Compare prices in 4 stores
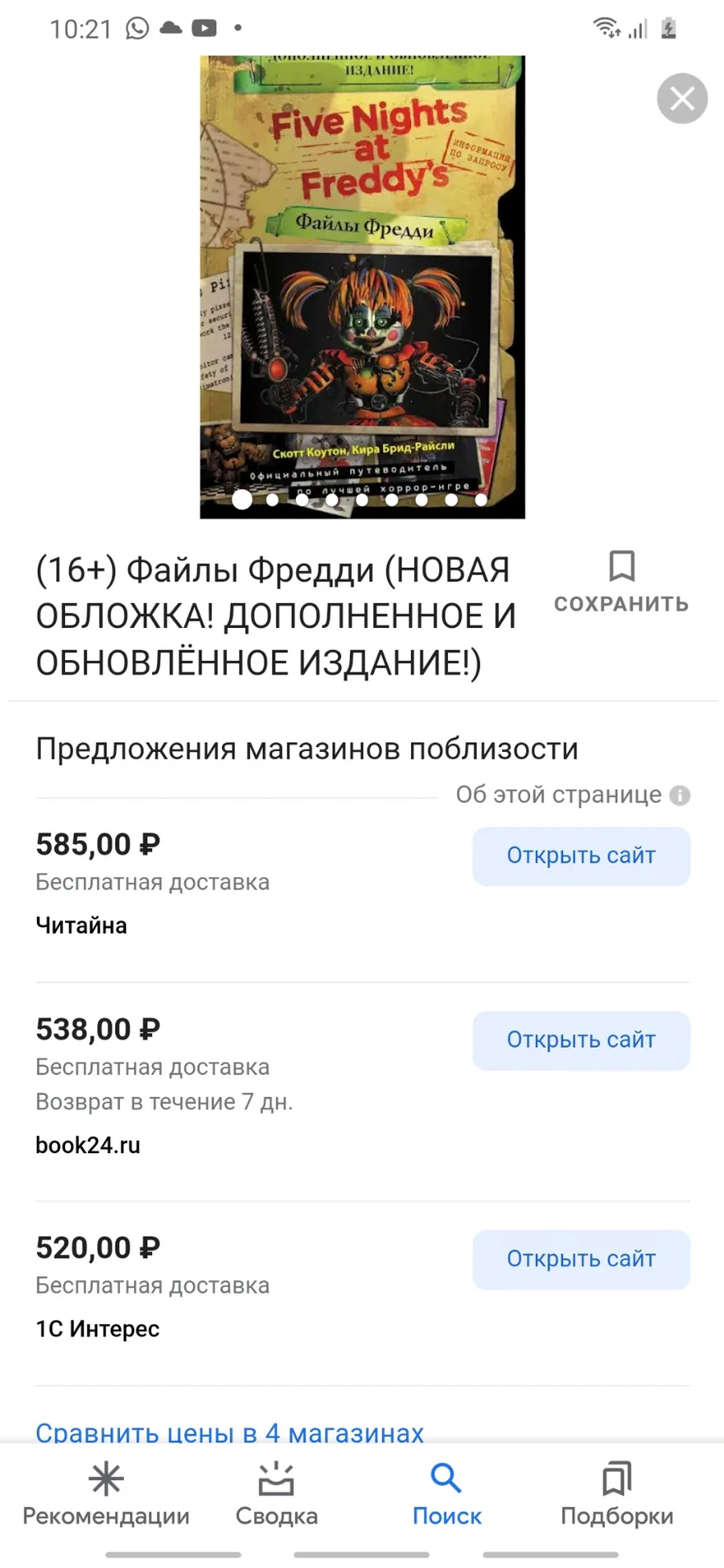Screen dimensions: 724x1568 pyautogui.click(x=229, y=1431)
